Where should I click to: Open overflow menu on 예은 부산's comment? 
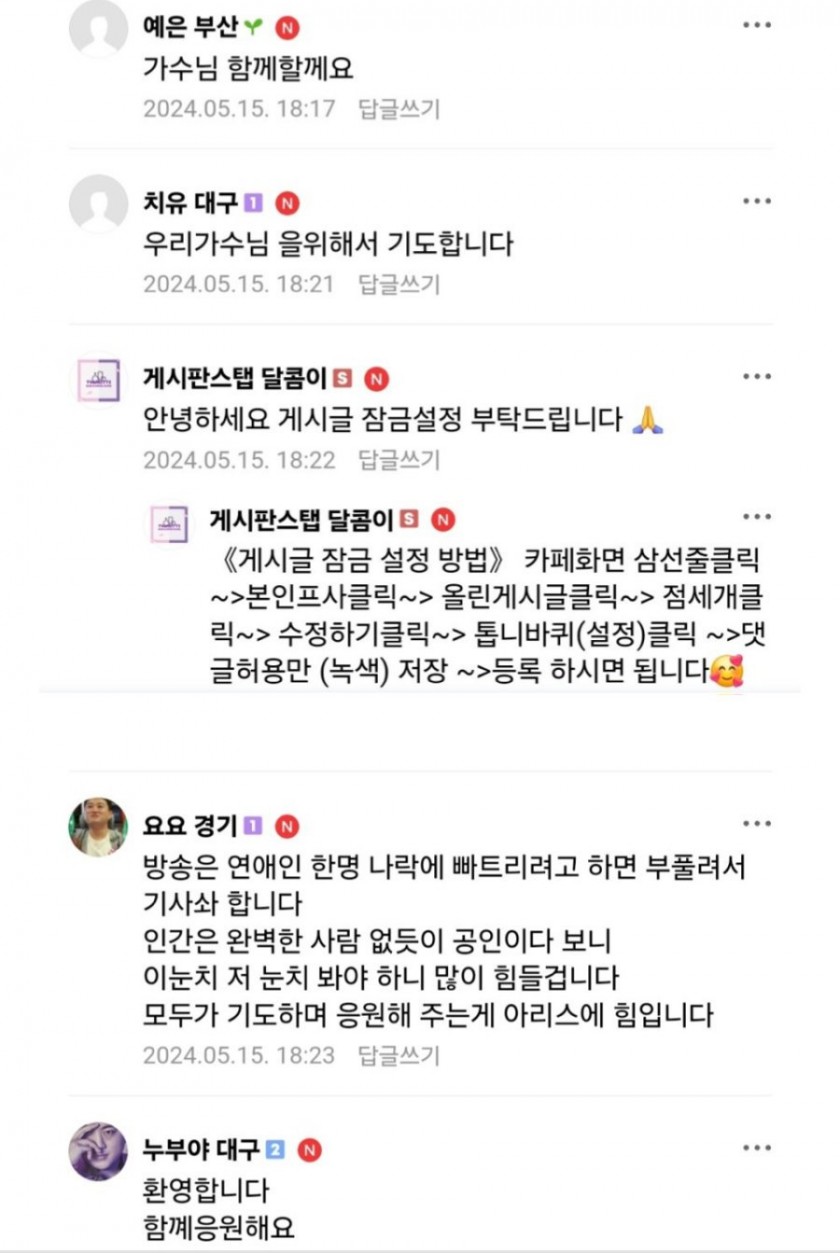point(757,25)
